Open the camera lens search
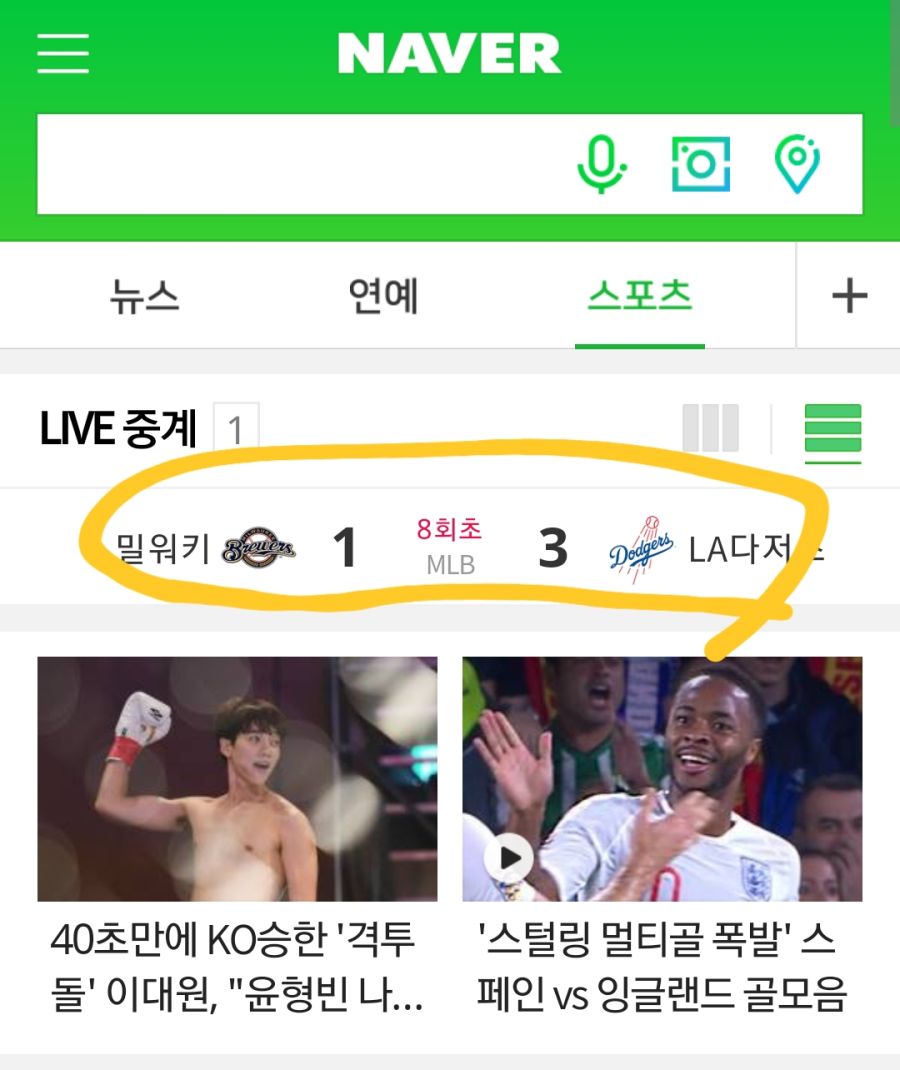Image resolution: width=900 pixels, height=1070 pixels. pos(700,164)
